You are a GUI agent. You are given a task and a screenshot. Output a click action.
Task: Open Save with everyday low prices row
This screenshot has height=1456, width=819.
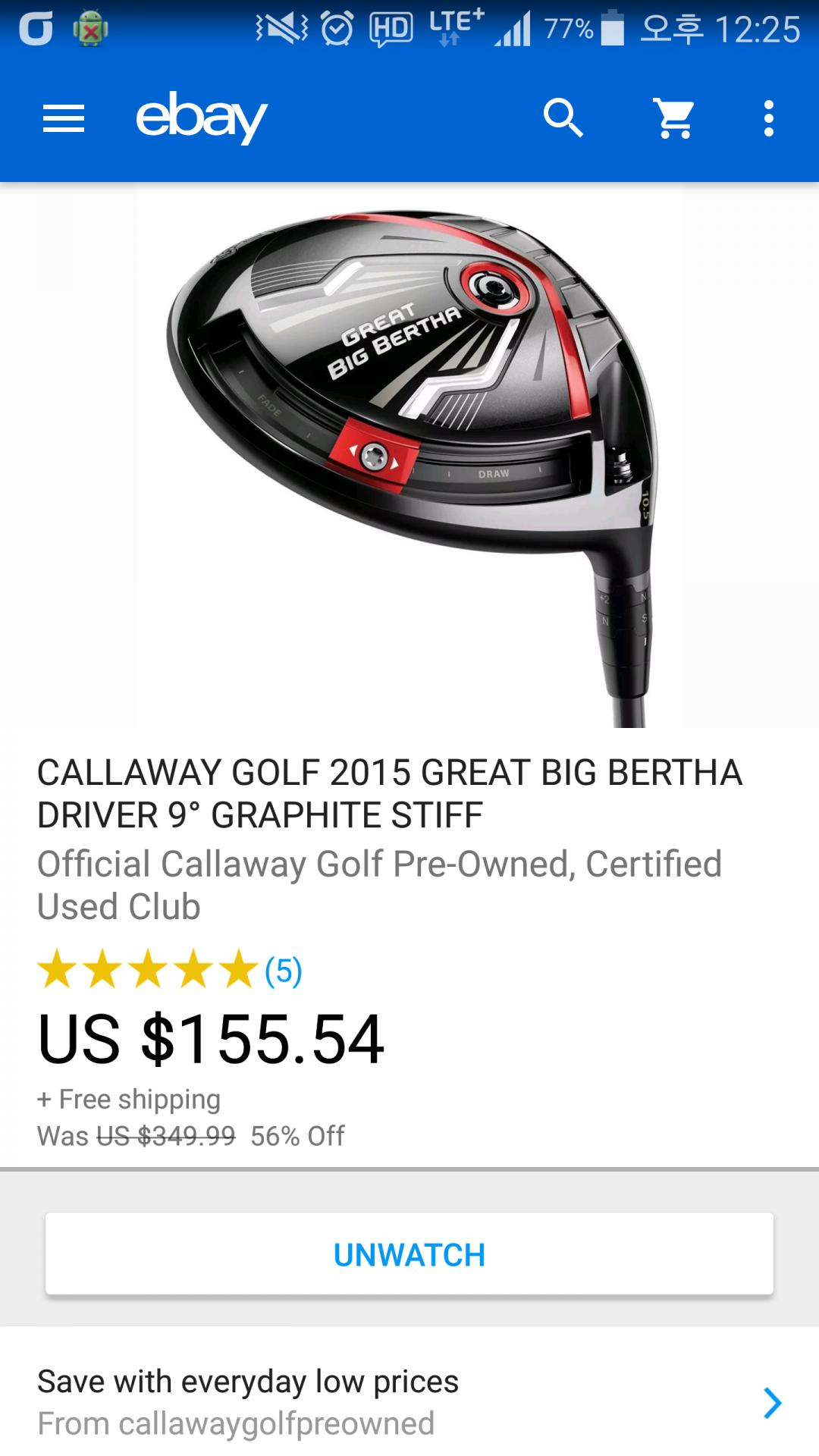pyautogui.click(x=409, y=1402)
